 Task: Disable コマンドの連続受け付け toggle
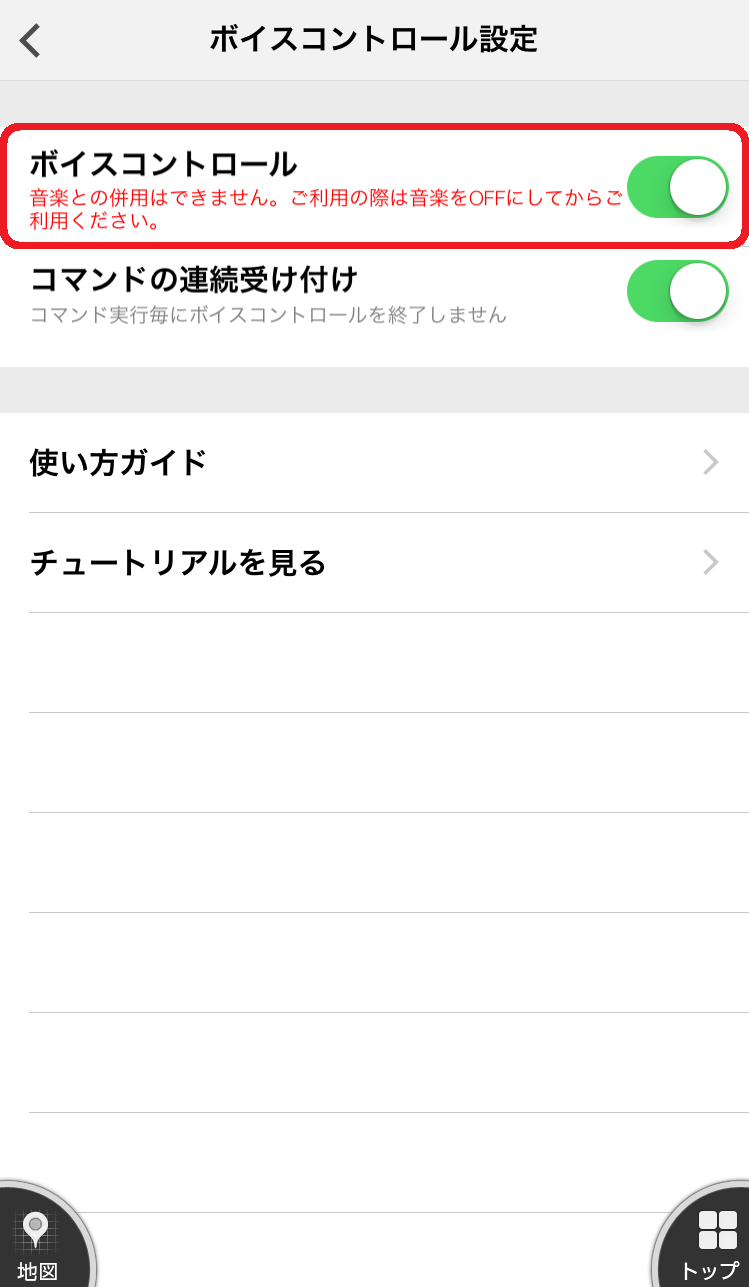click(677, 291)
